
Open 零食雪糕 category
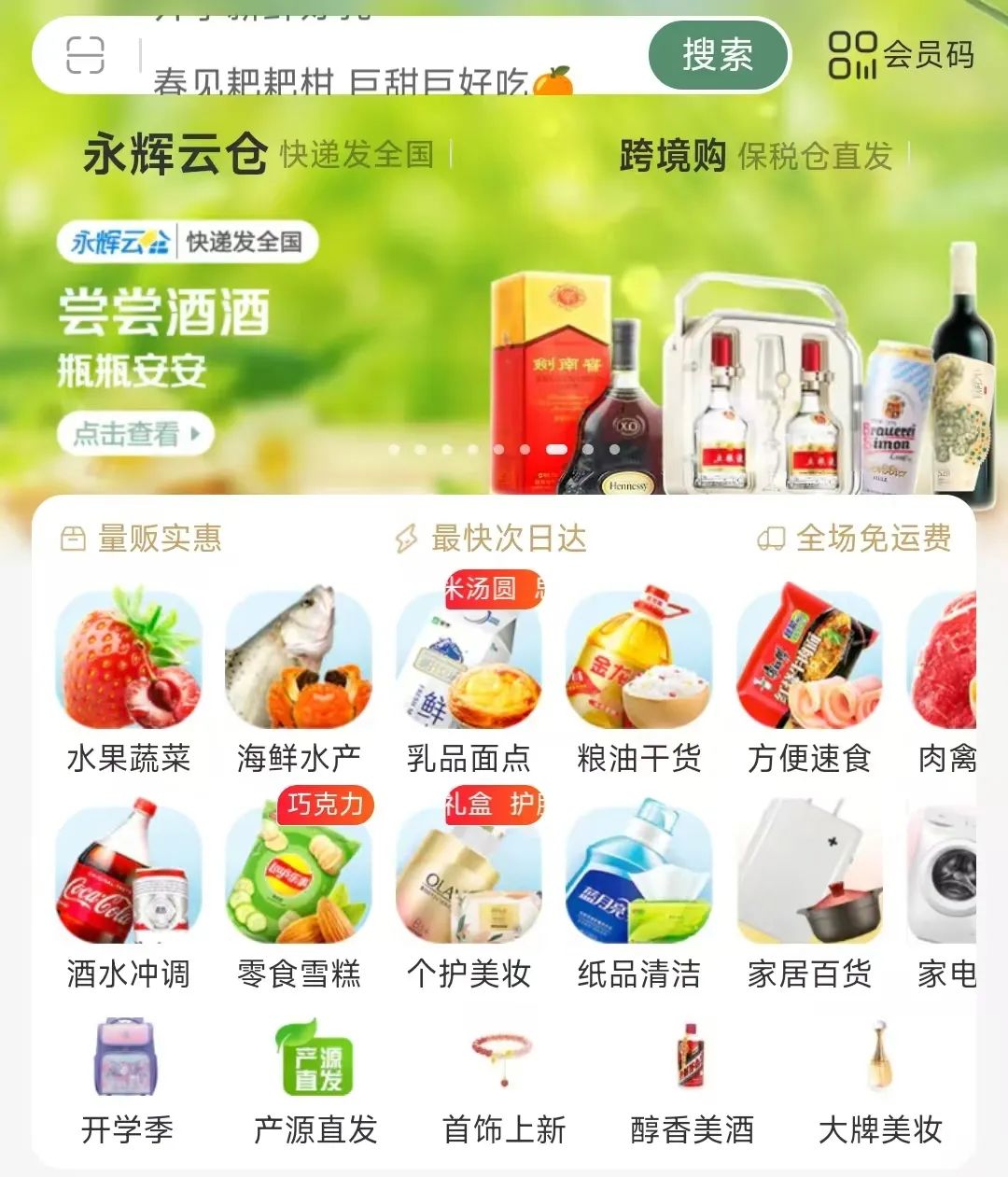pos(299,896)
